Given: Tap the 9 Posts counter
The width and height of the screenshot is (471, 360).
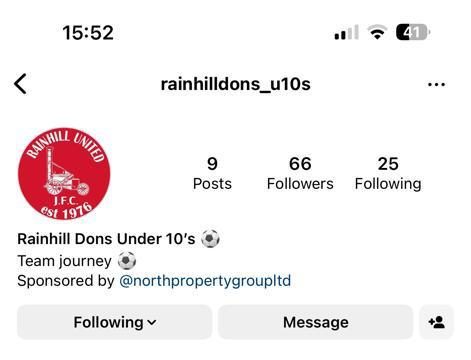Looking at the screenshot, I should pos(212,173).
